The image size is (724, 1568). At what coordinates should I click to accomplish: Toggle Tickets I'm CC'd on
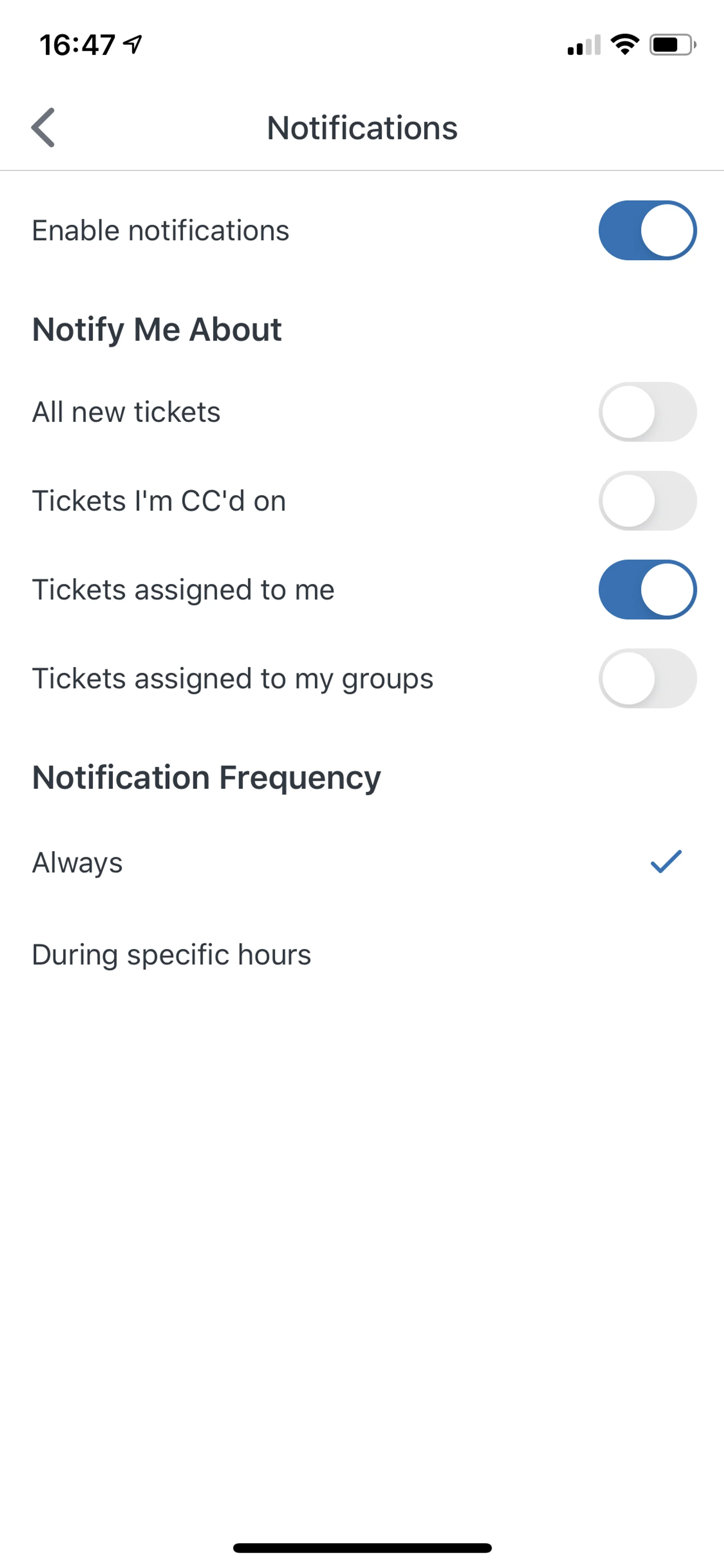tap(647, 501)
